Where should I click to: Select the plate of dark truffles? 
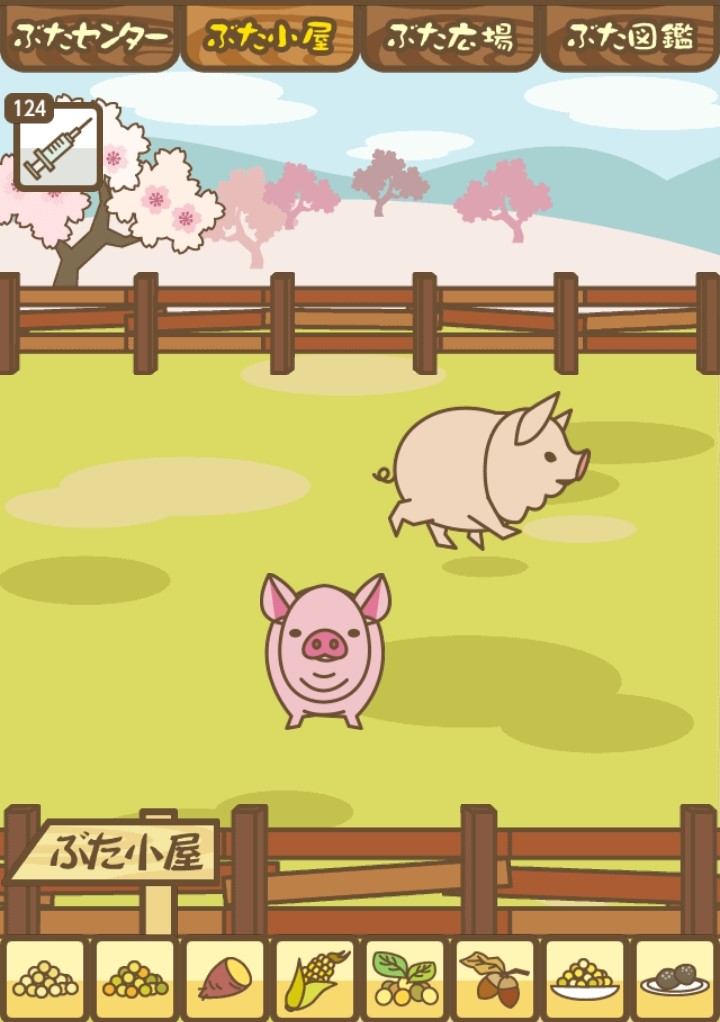coord(675,980)
